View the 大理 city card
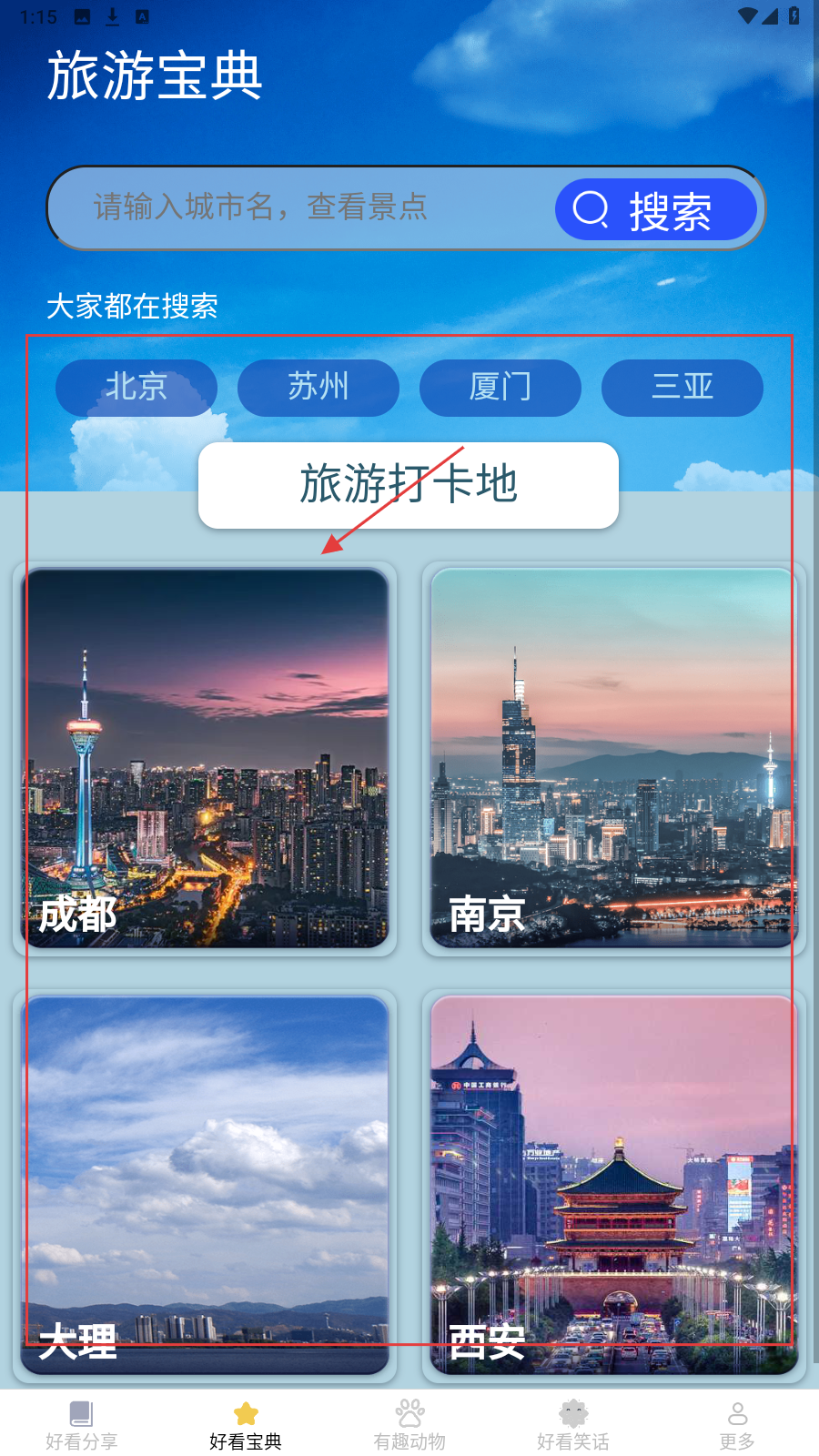This screenshot has width=819, height=1456. click(x=205, y=1185)
